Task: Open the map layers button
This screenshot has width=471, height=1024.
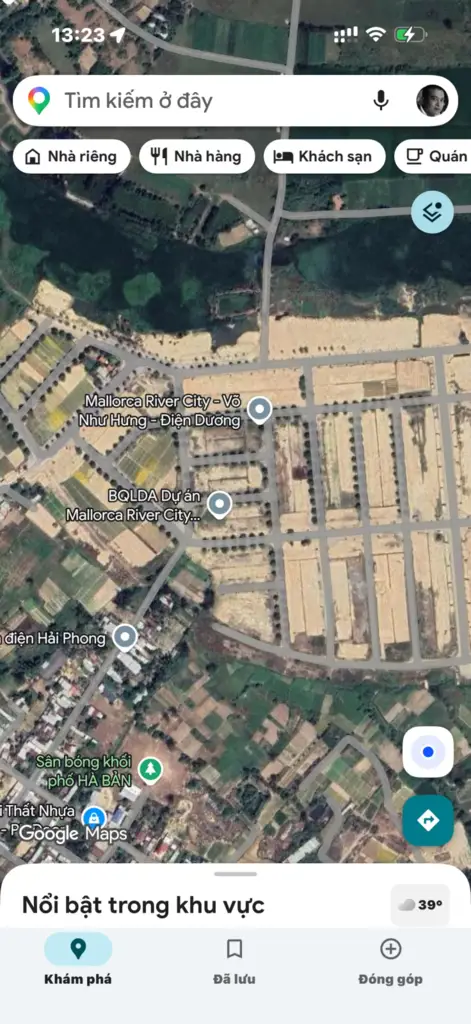Action: [432, 212]
